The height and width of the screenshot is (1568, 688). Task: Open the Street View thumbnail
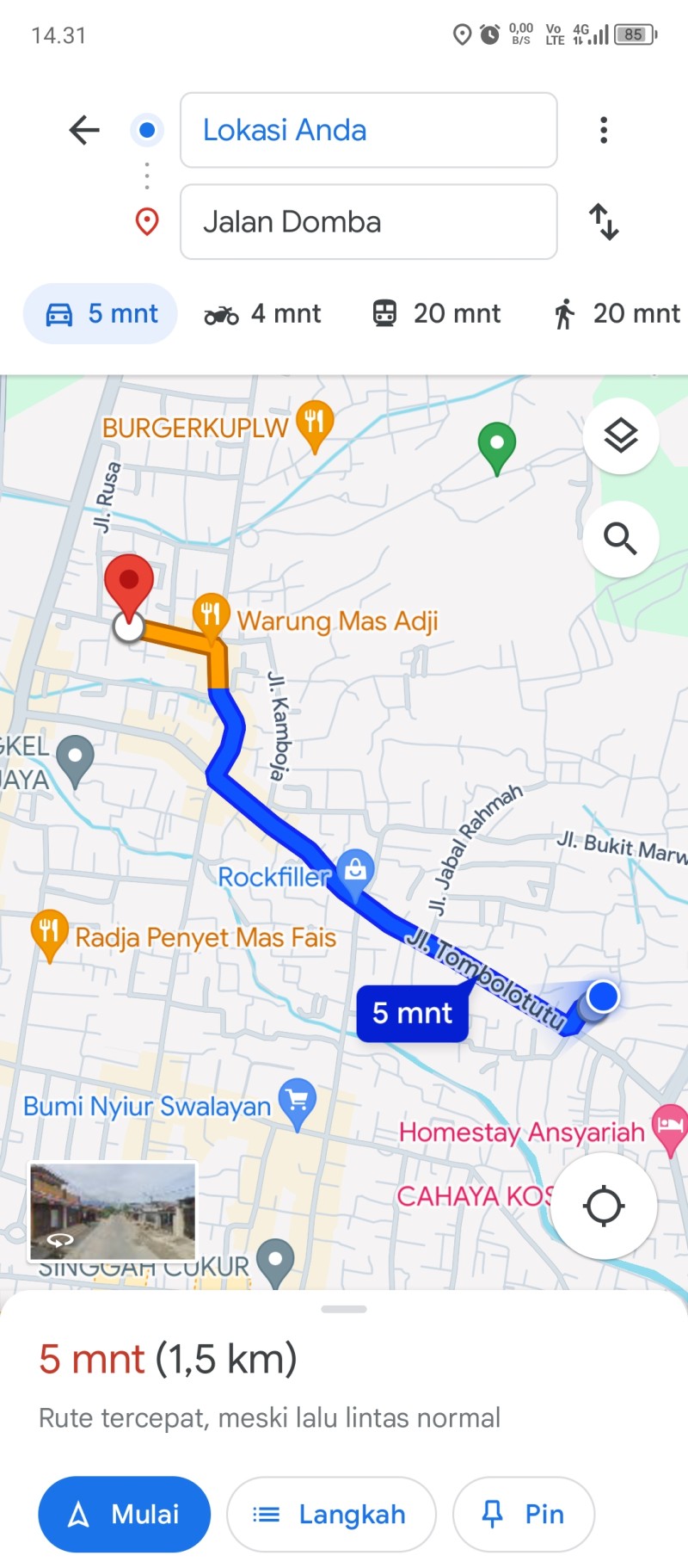(113, 1212)
